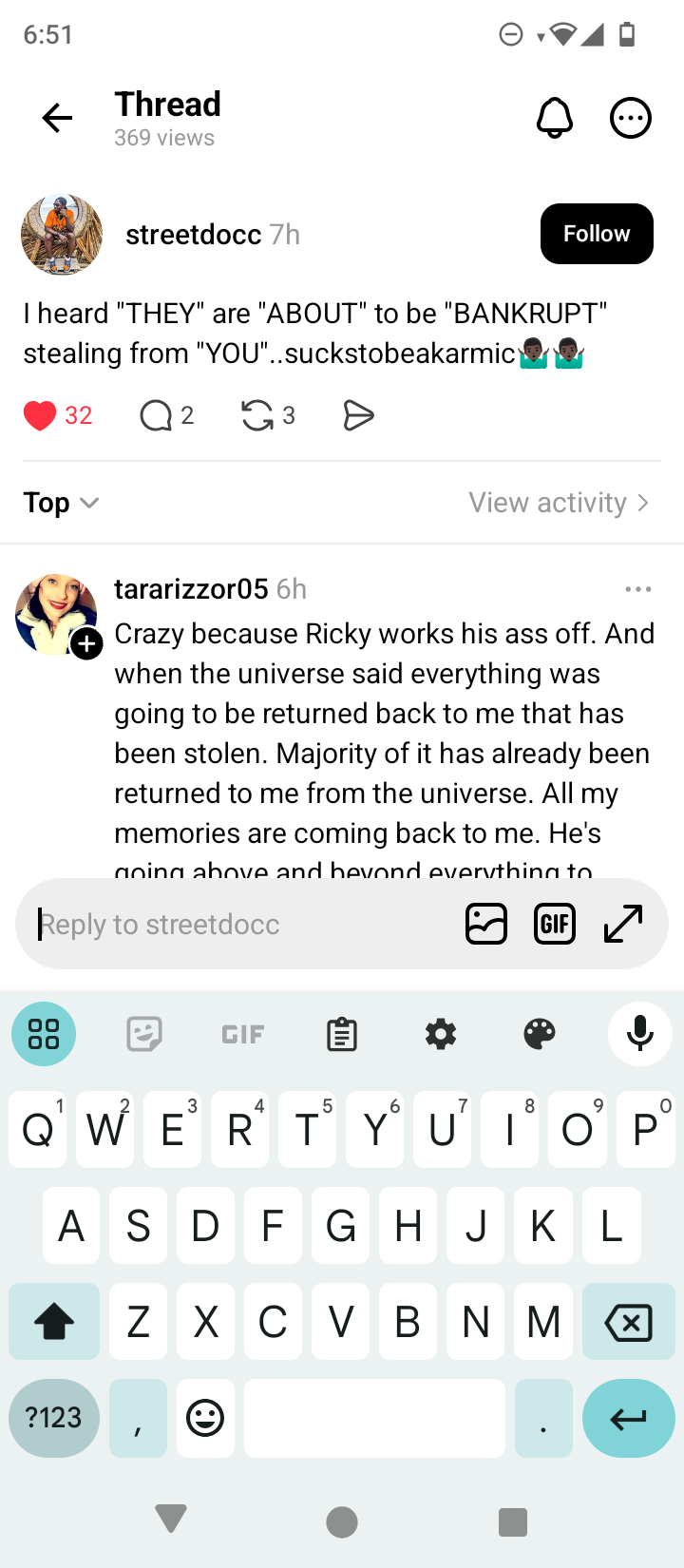Open the notifications bell for this thread
The width and height of the screenshot is (684, 1568).
pyautogui.click(x=555, y=119)
